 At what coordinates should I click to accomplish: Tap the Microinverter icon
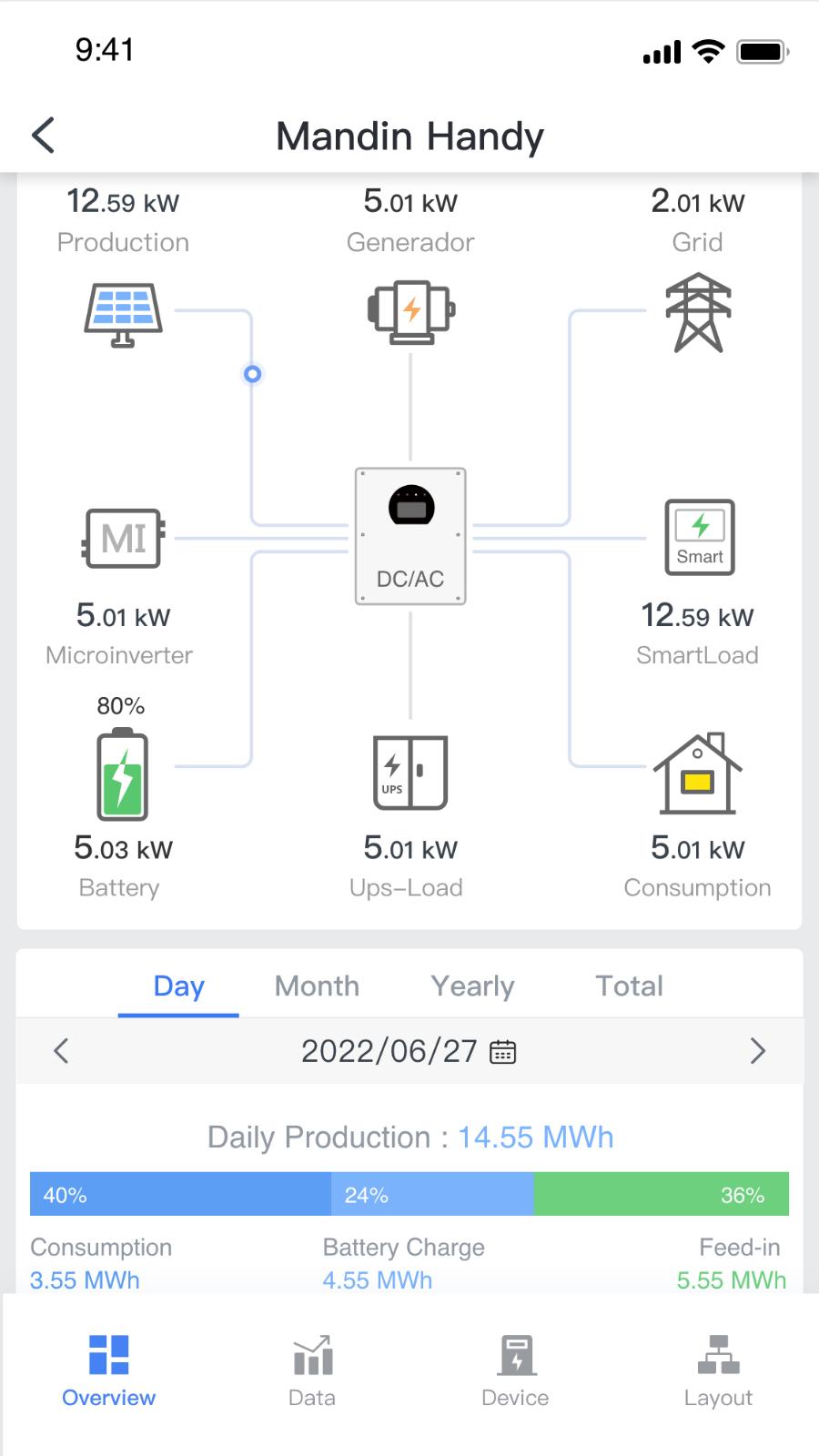(x=124, y=539)
